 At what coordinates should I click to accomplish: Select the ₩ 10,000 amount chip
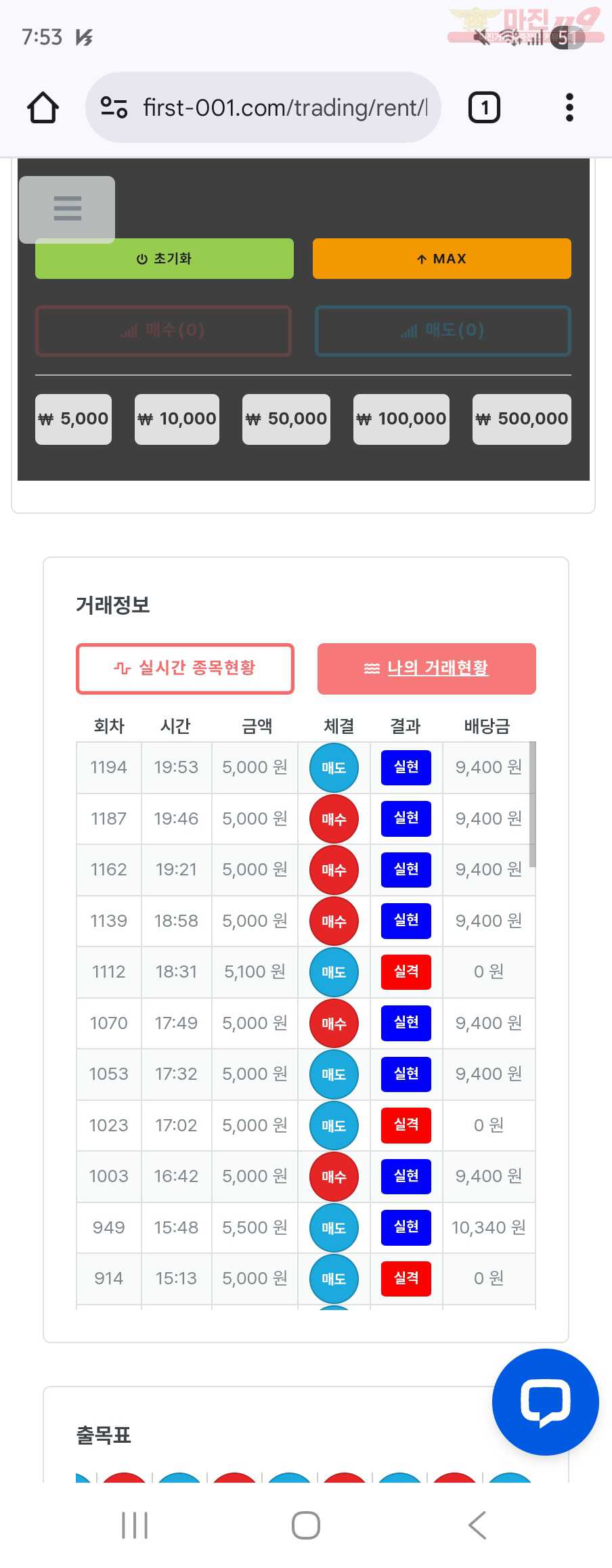[177, 419]
